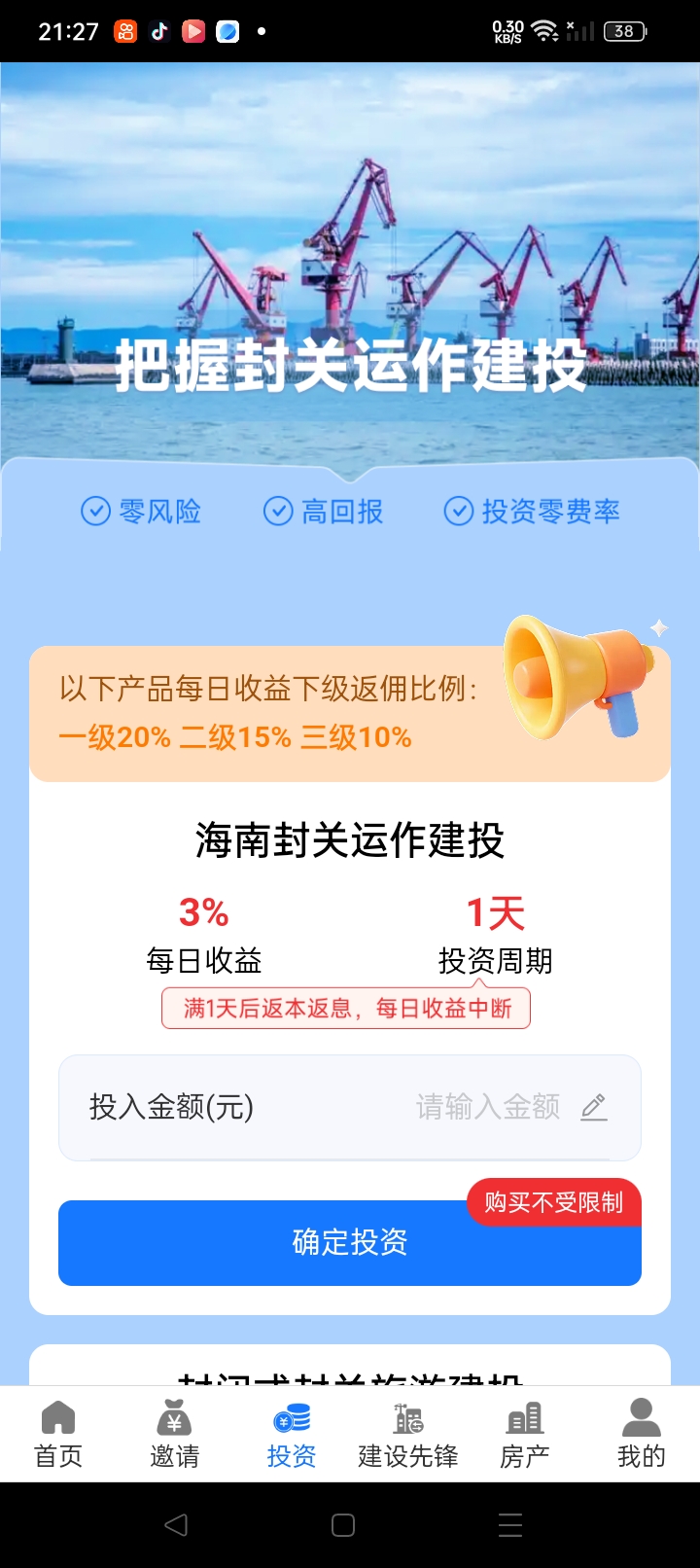Open the Kuaishou icon in status bar
The height and width of the screenshot is (1568, 700).
point(124,30)
